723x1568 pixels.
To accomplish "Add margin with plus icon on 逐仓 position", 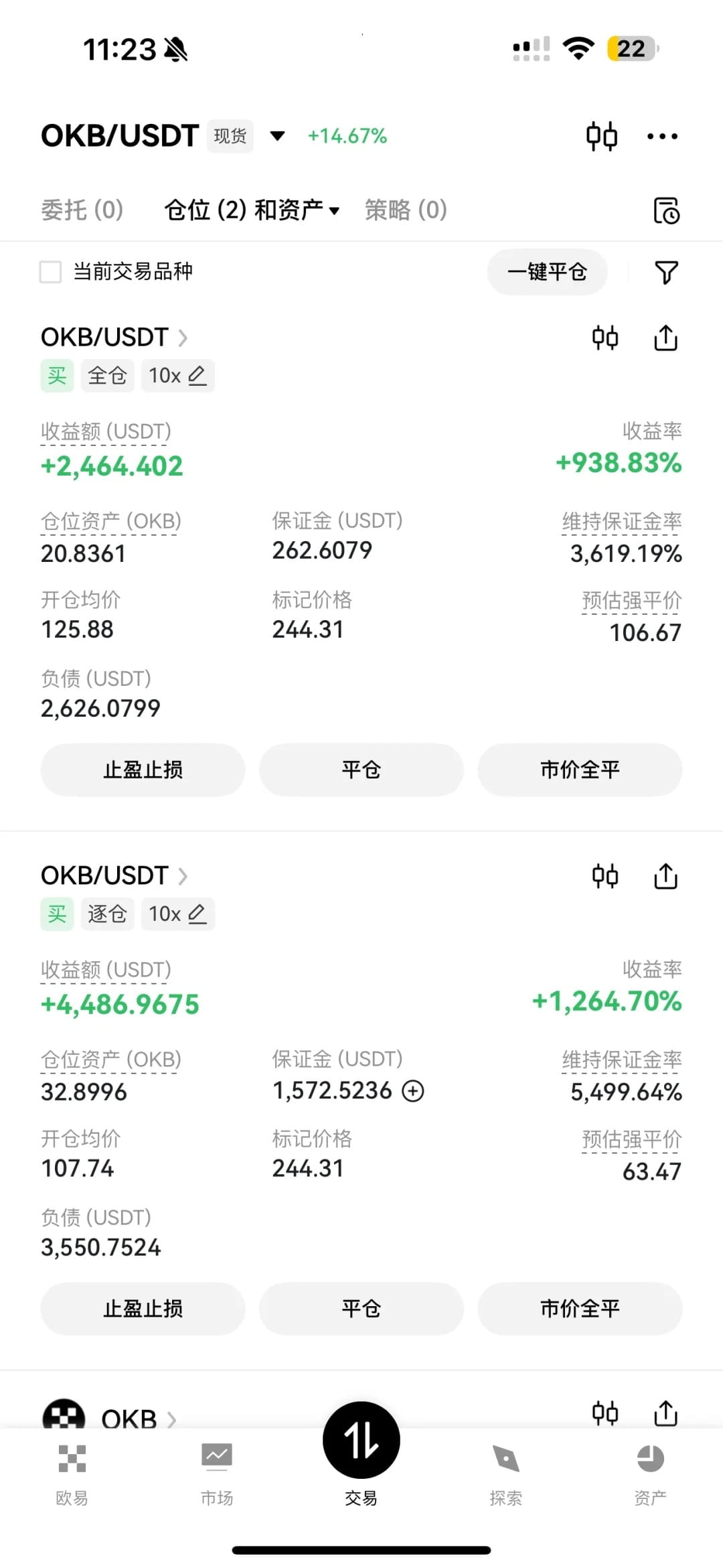I will point(413,1091).
